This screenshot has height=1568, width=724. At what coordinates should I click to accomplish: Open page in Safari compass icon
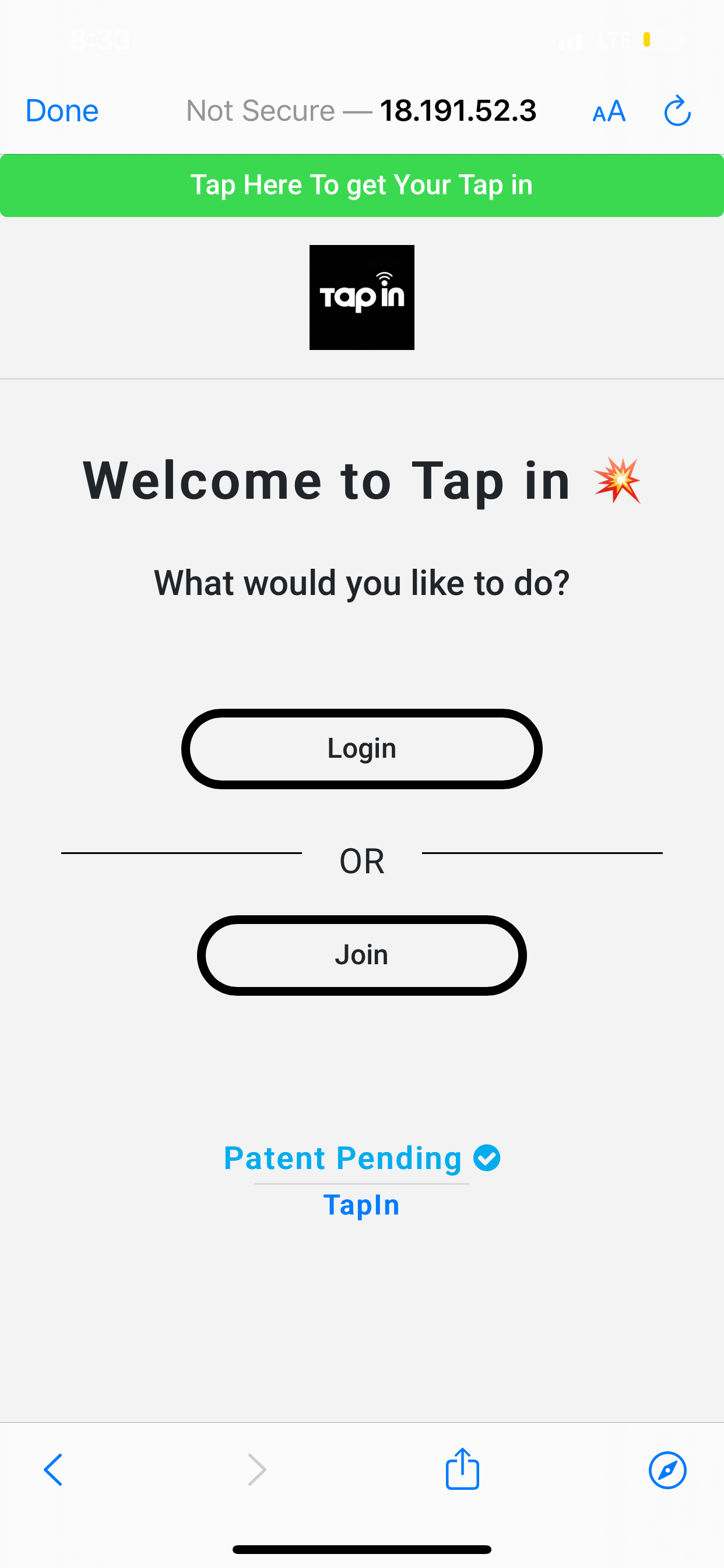click(667, 1470)
